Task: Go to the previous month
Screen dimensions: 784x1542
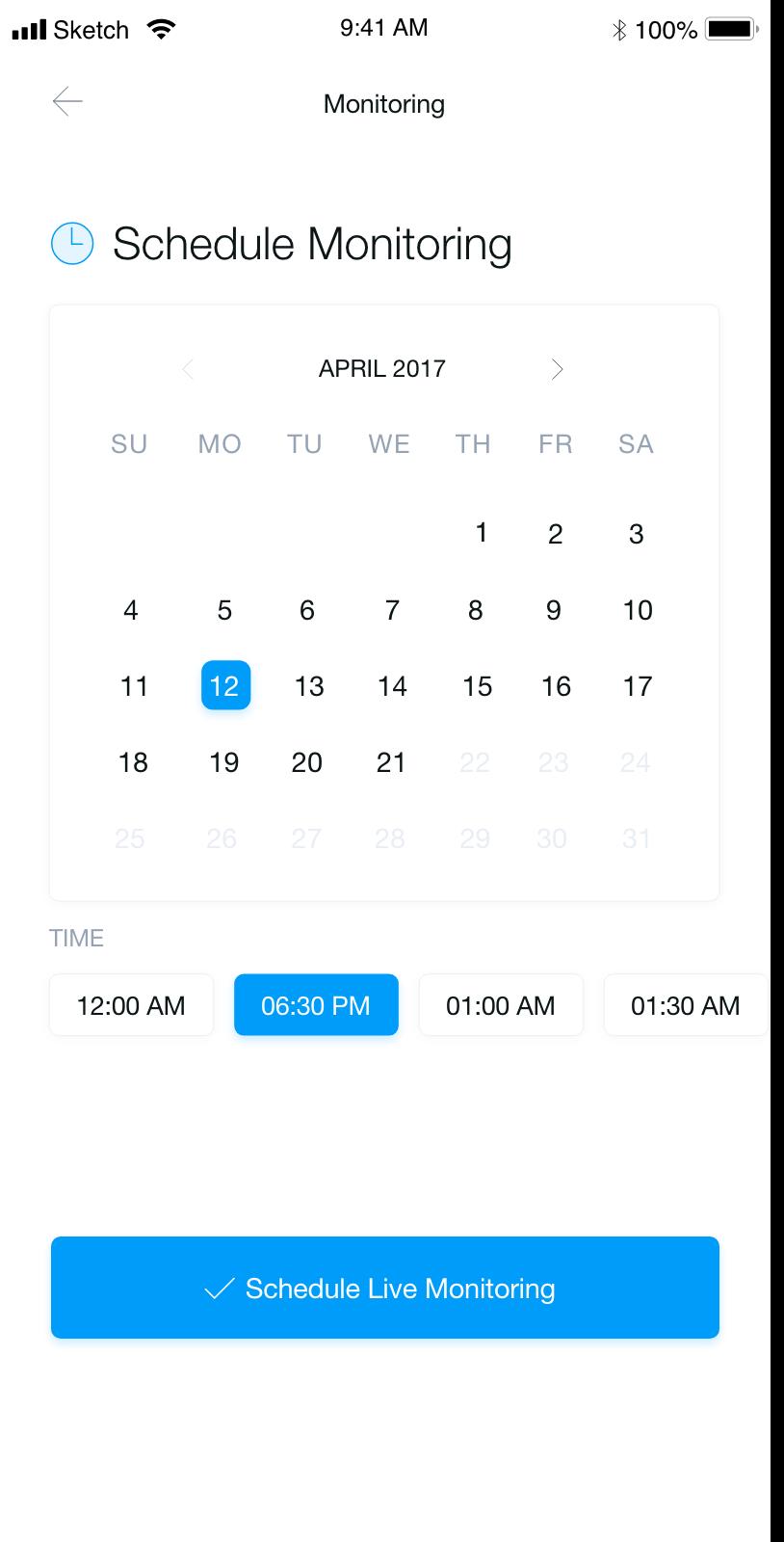Action: (188, 369)
